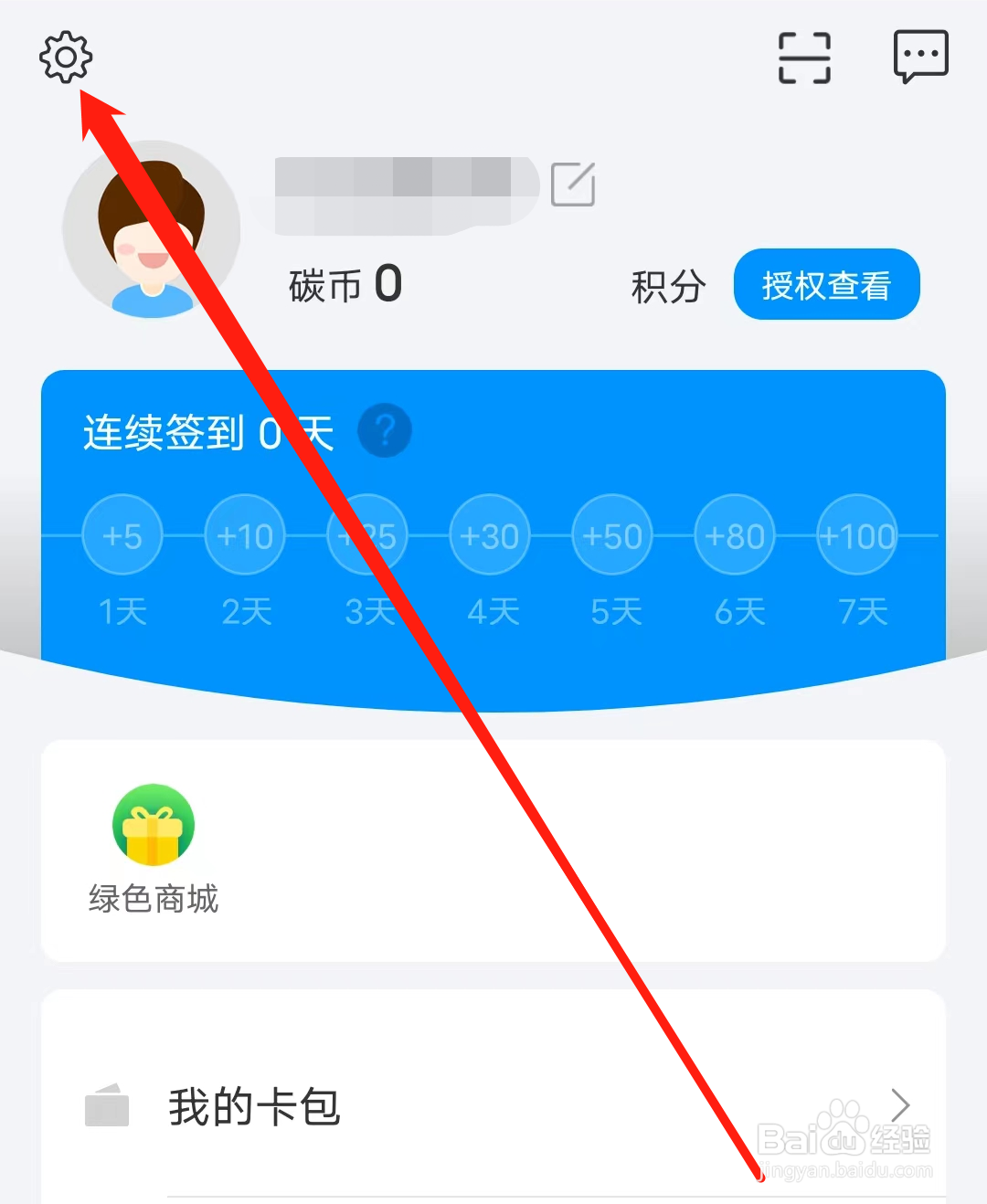
Task: Open the 绿色商城 link text
Action: (x=152, y=902)
